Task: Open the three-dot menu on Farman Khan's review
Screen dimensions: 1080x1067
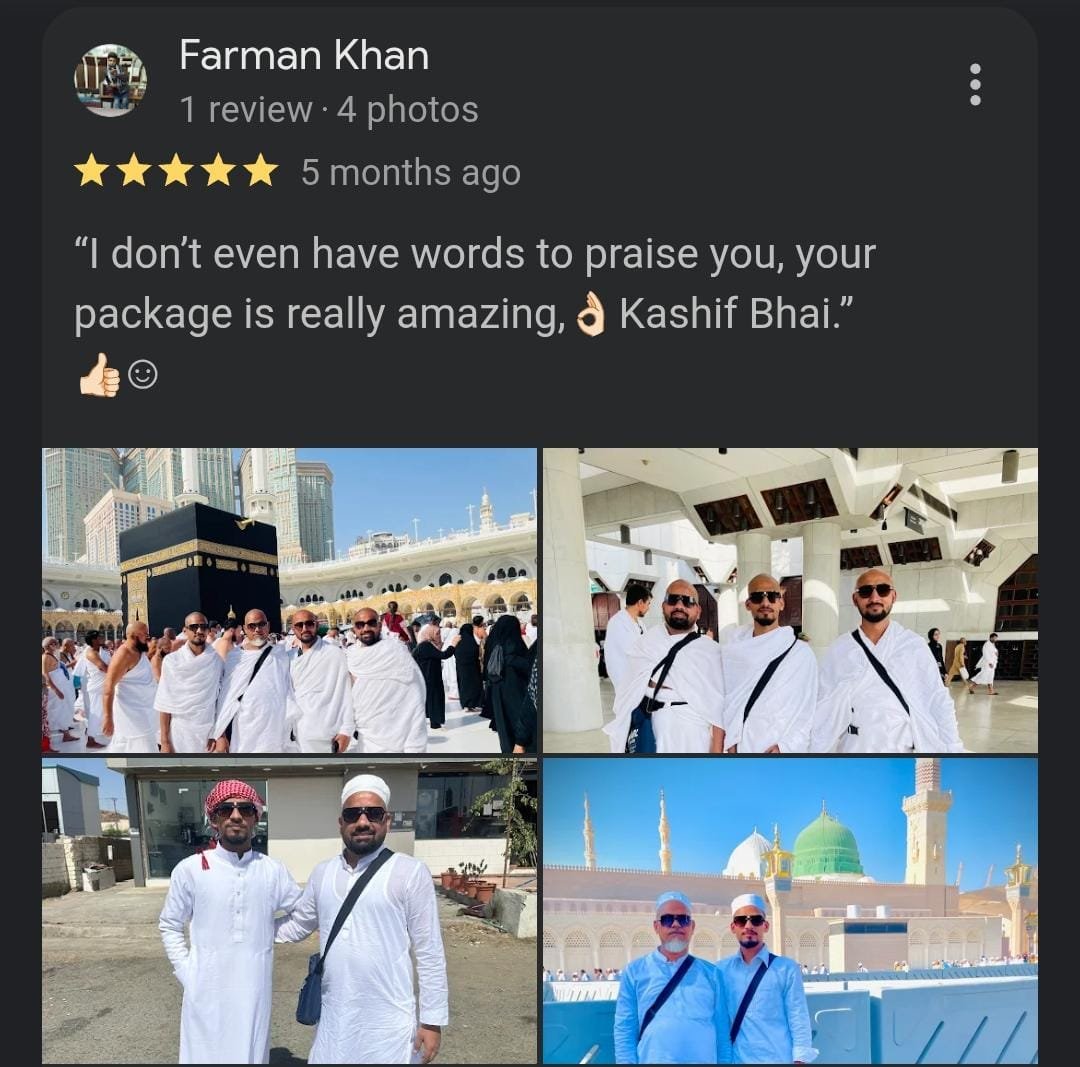Action: pos(975,85)
